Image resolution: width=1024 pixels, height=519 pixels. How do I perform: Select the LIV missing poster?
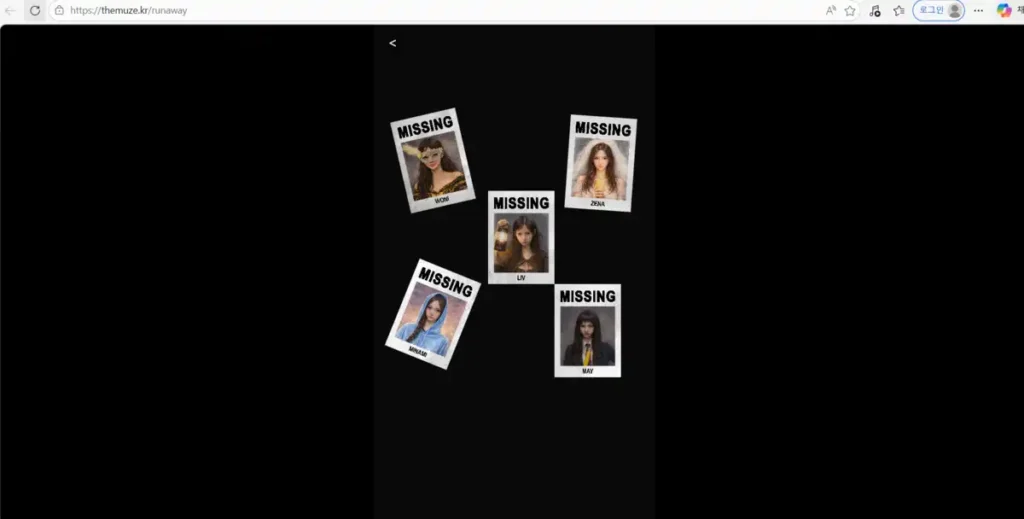tap(521, 237)
